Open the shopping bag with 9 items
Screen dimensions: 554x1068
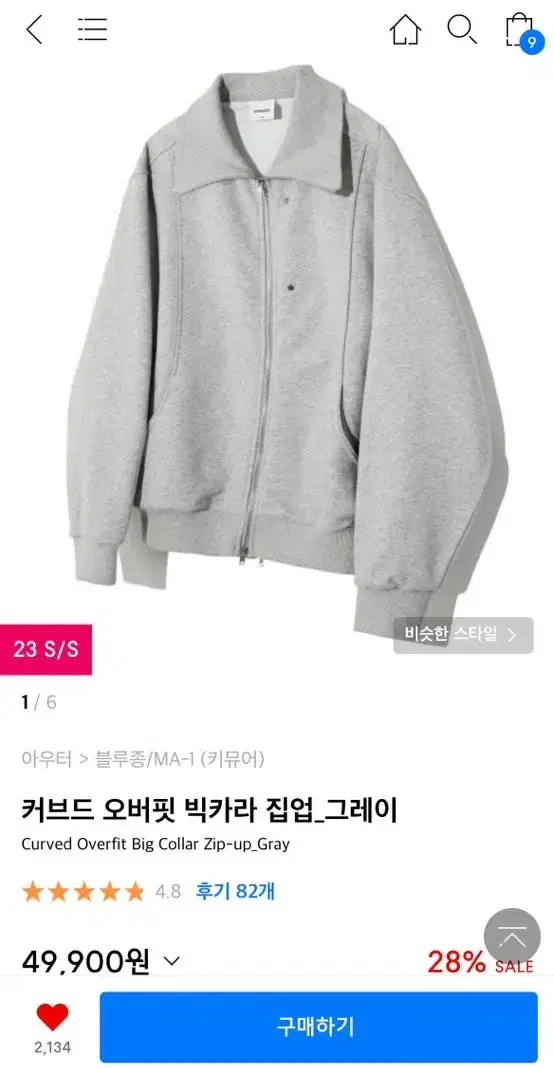coord(523,32)
